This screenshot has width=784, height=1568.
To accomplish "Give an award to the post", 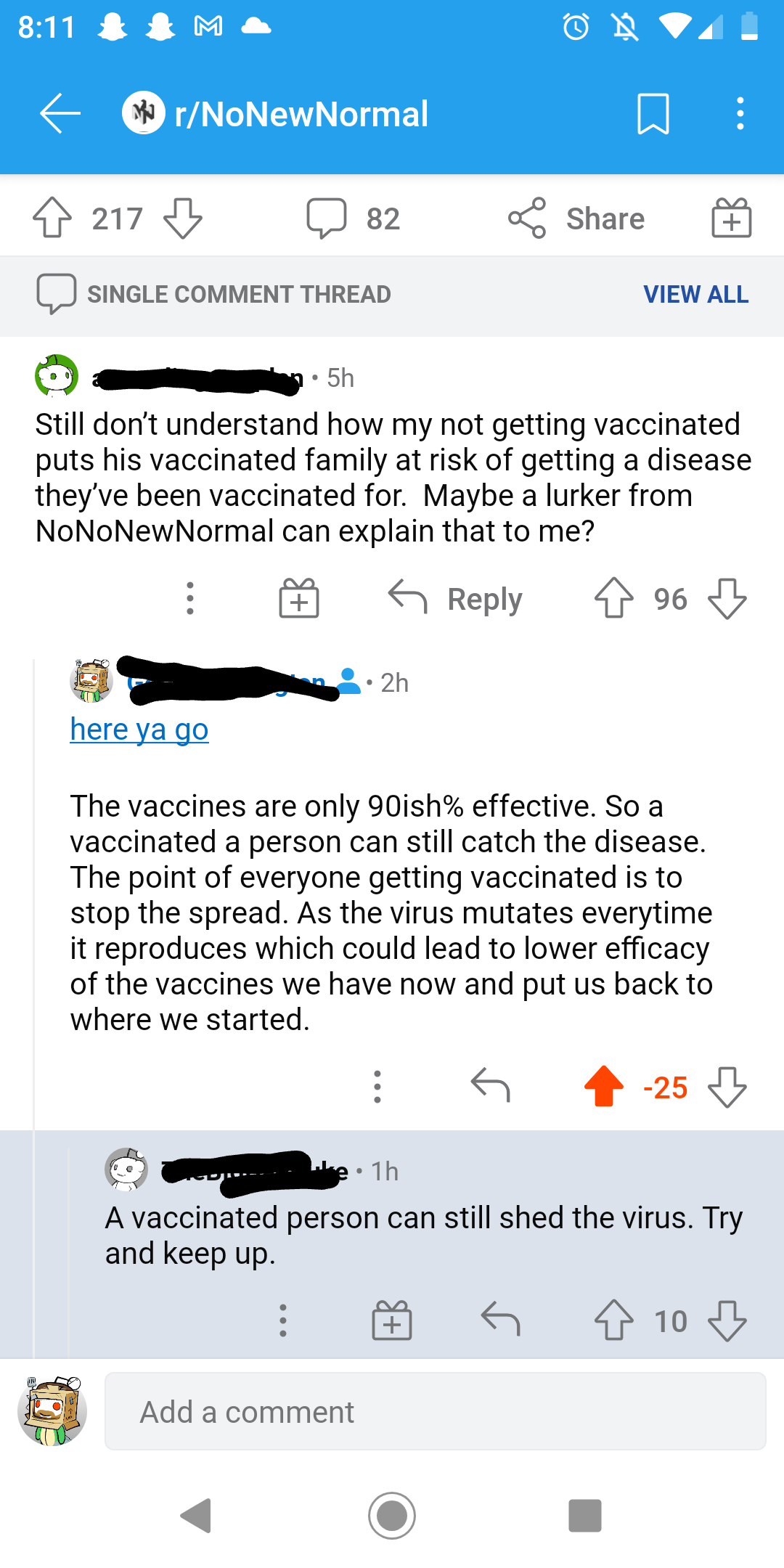I will 731,218.
